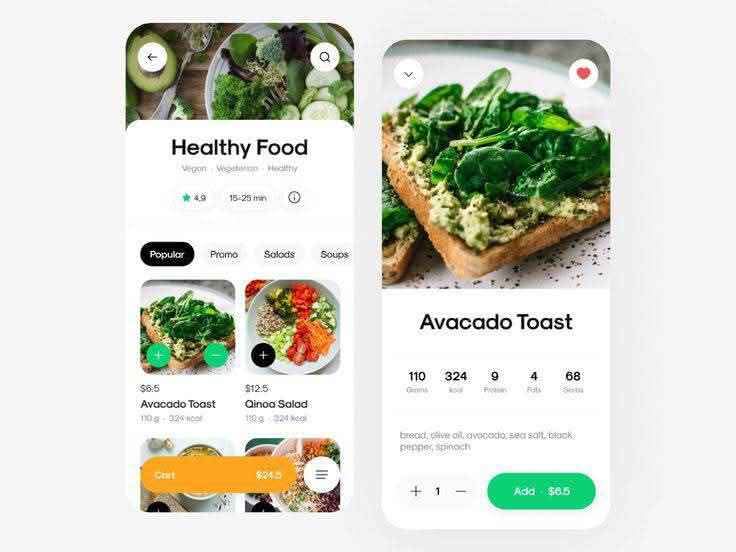Select the Popular category chip

(167, 254)
